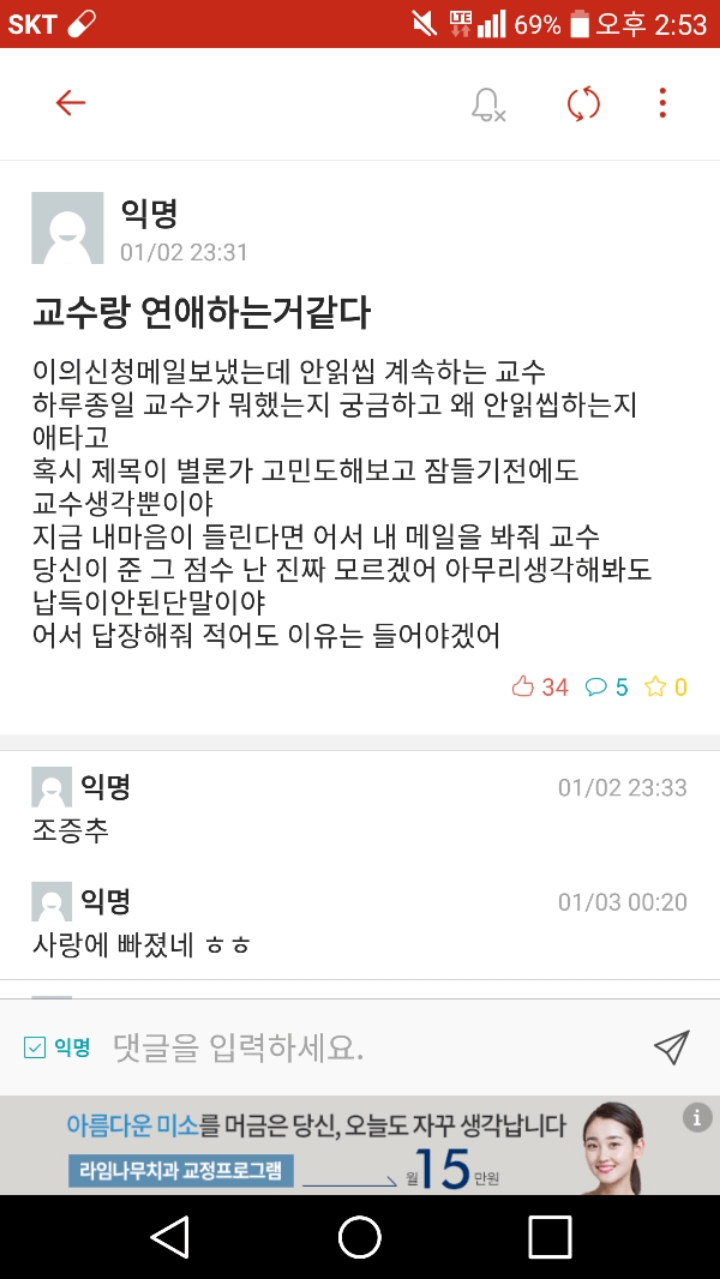Viewport: 720px width, 1279px height.
Task: Navigate back with the red arrow
Action: [x=70, y=103]
